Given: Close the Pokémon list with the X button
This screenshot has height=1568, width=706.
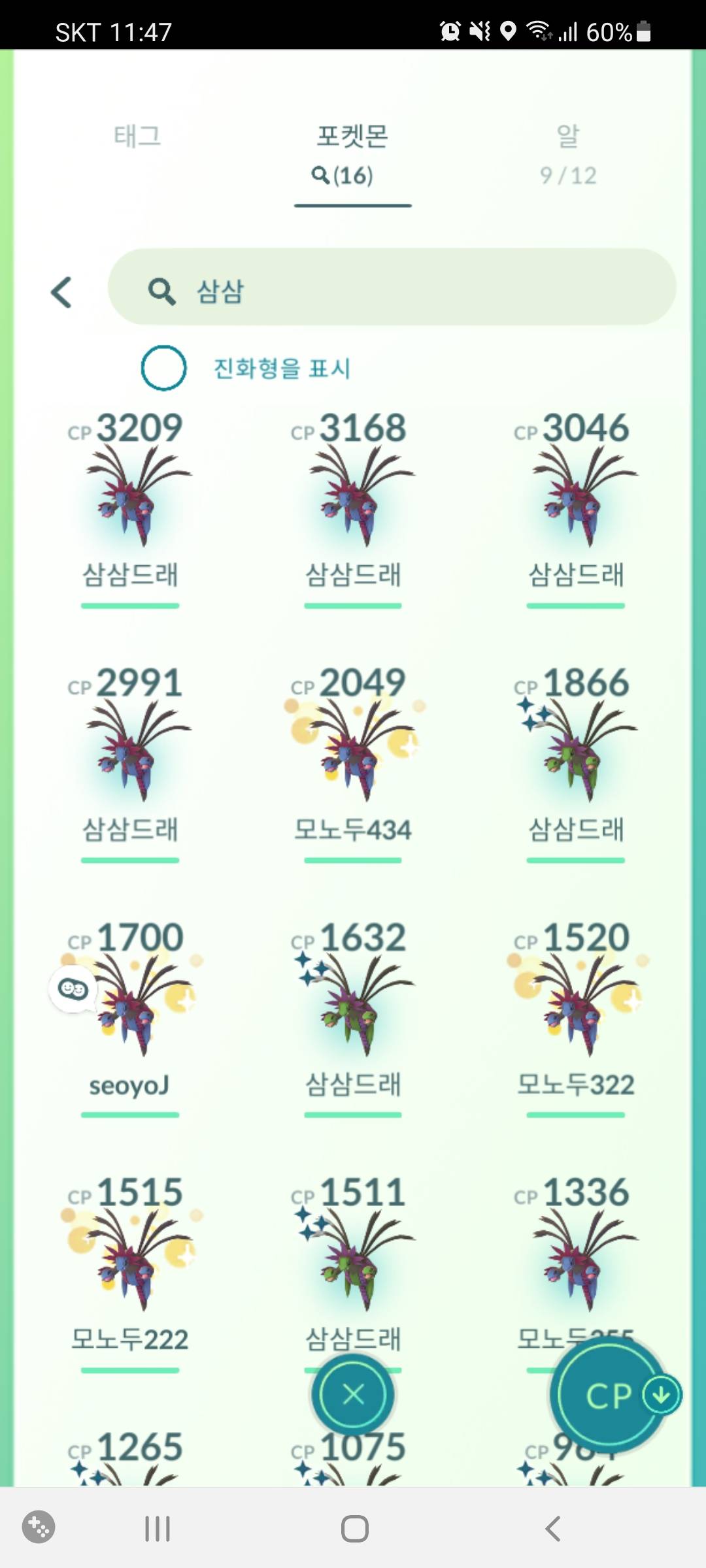Looking at the screenshot, I should [353, 1395].
